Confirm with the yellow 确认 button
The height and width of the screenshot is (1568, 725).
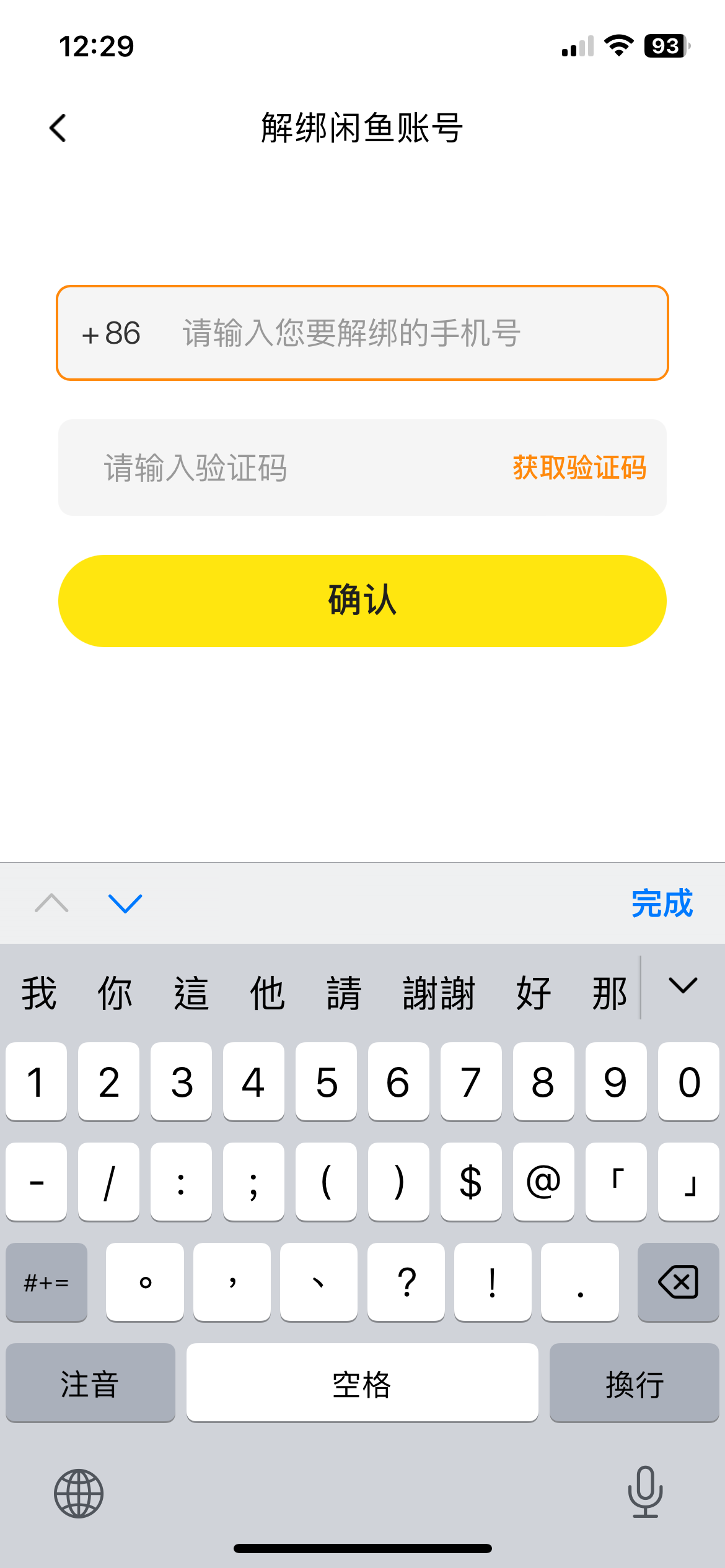click(x=362, y=601)
